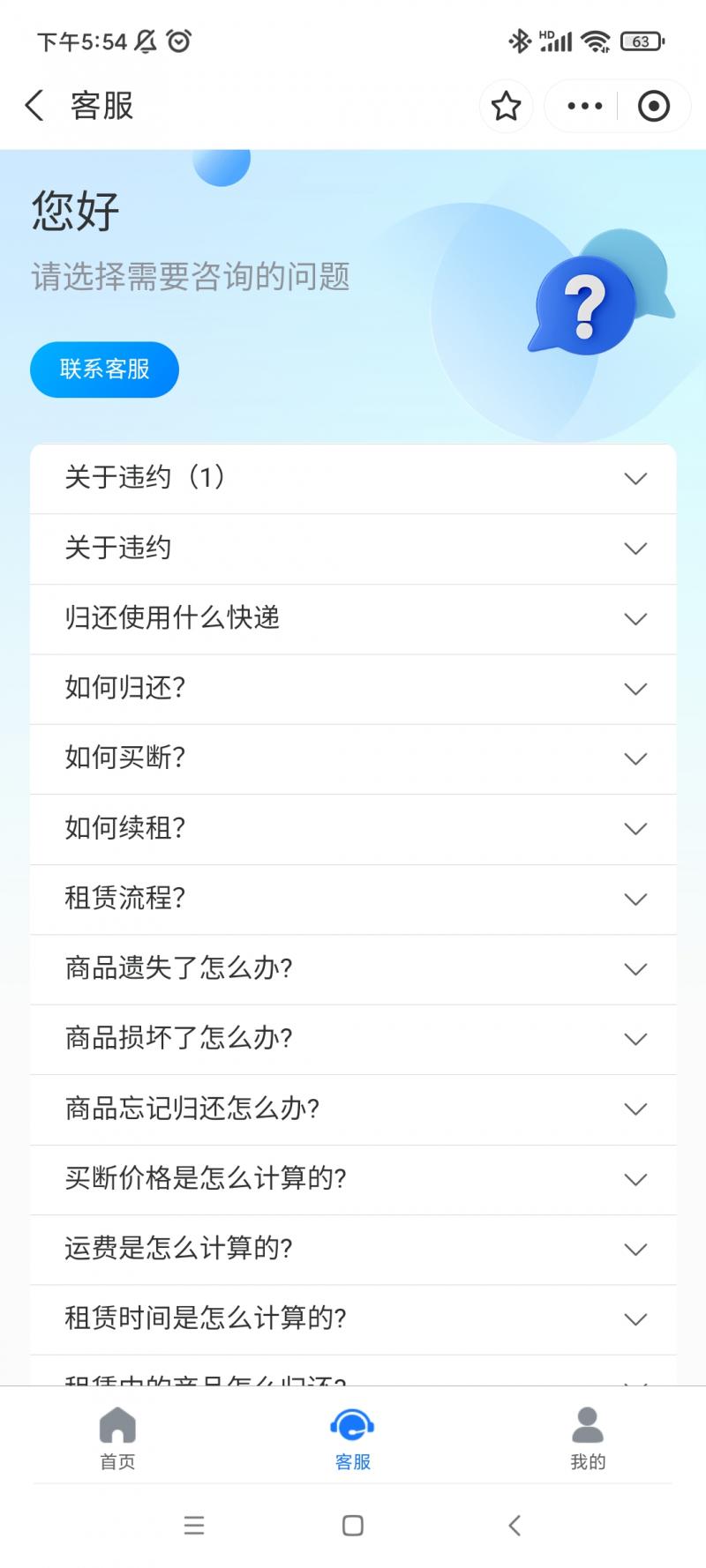
Task: Open the three-dot more menu
Action: point(584,107)
